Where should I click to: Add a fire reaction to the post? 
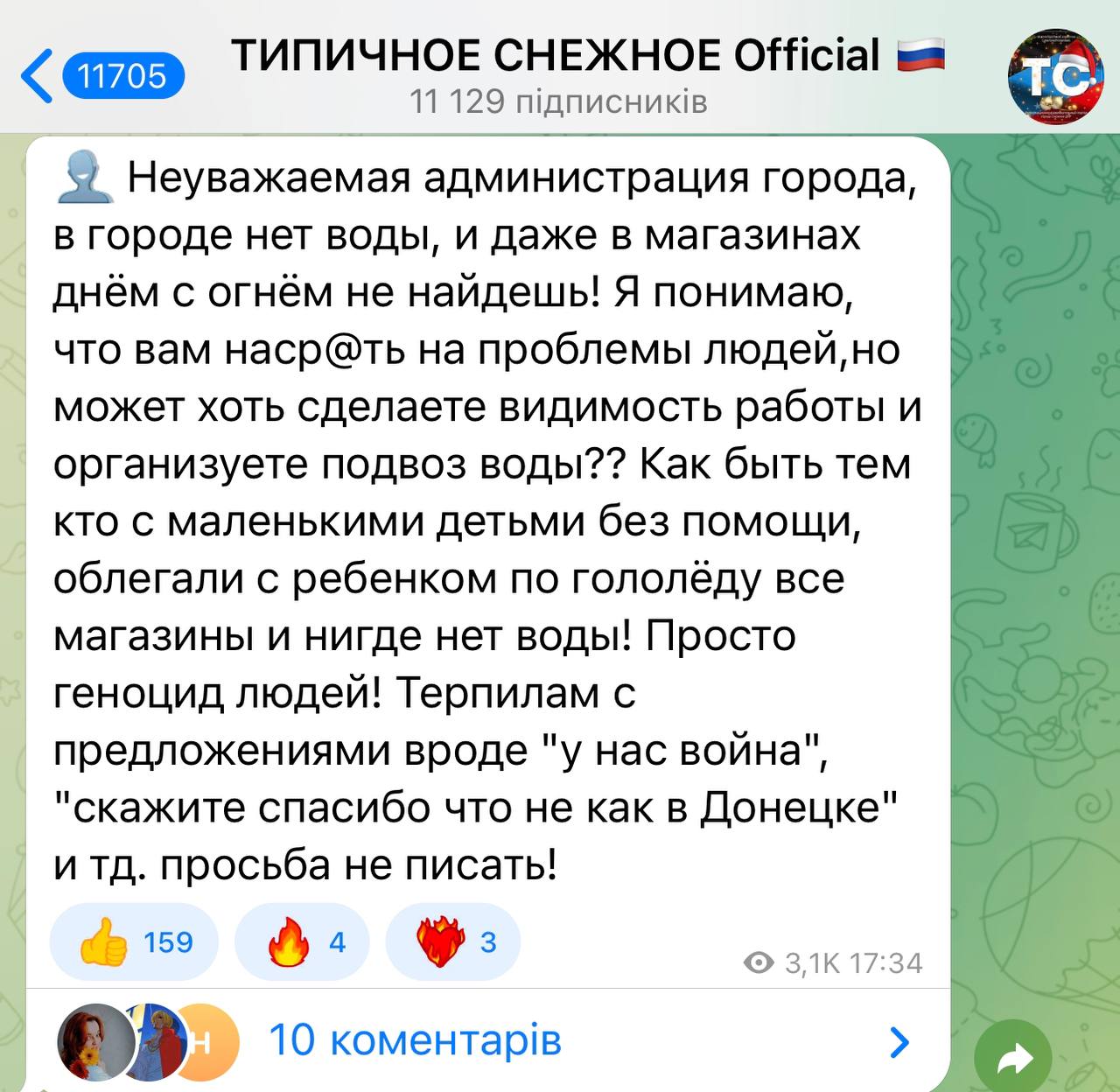coord(301,941)
